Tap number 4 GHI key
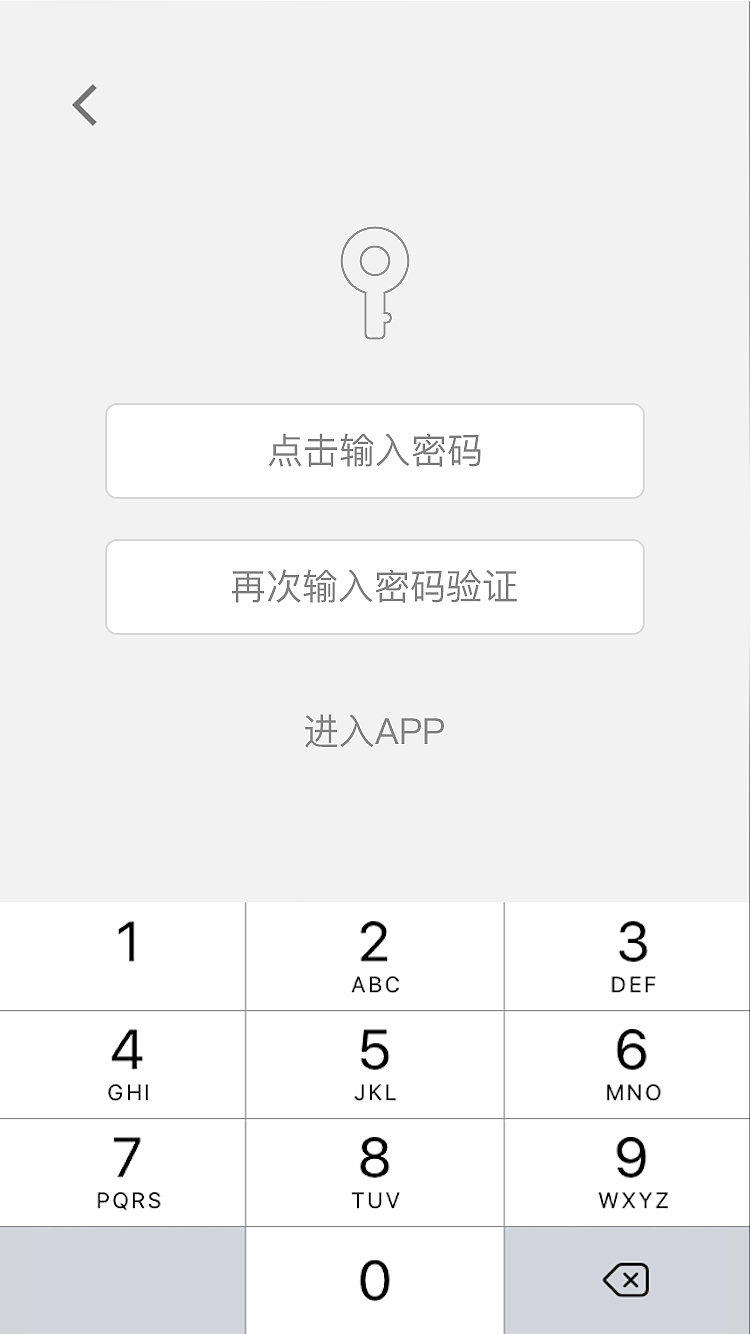Screen dimensions: 750x1334 tap(124, 1064)
